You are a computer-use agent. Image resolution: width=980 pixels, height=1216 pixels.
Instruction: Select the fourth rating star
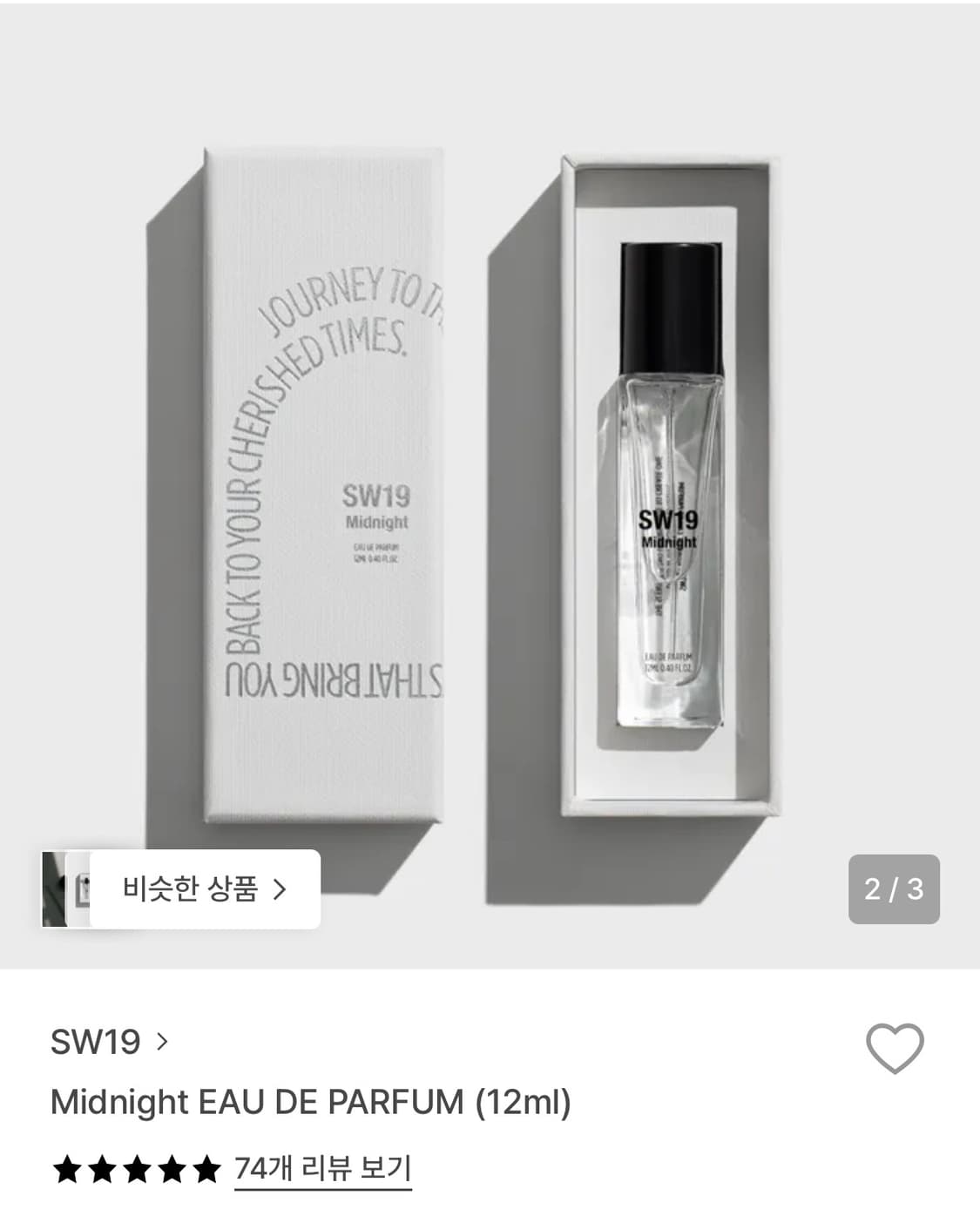pos(171,1172)
